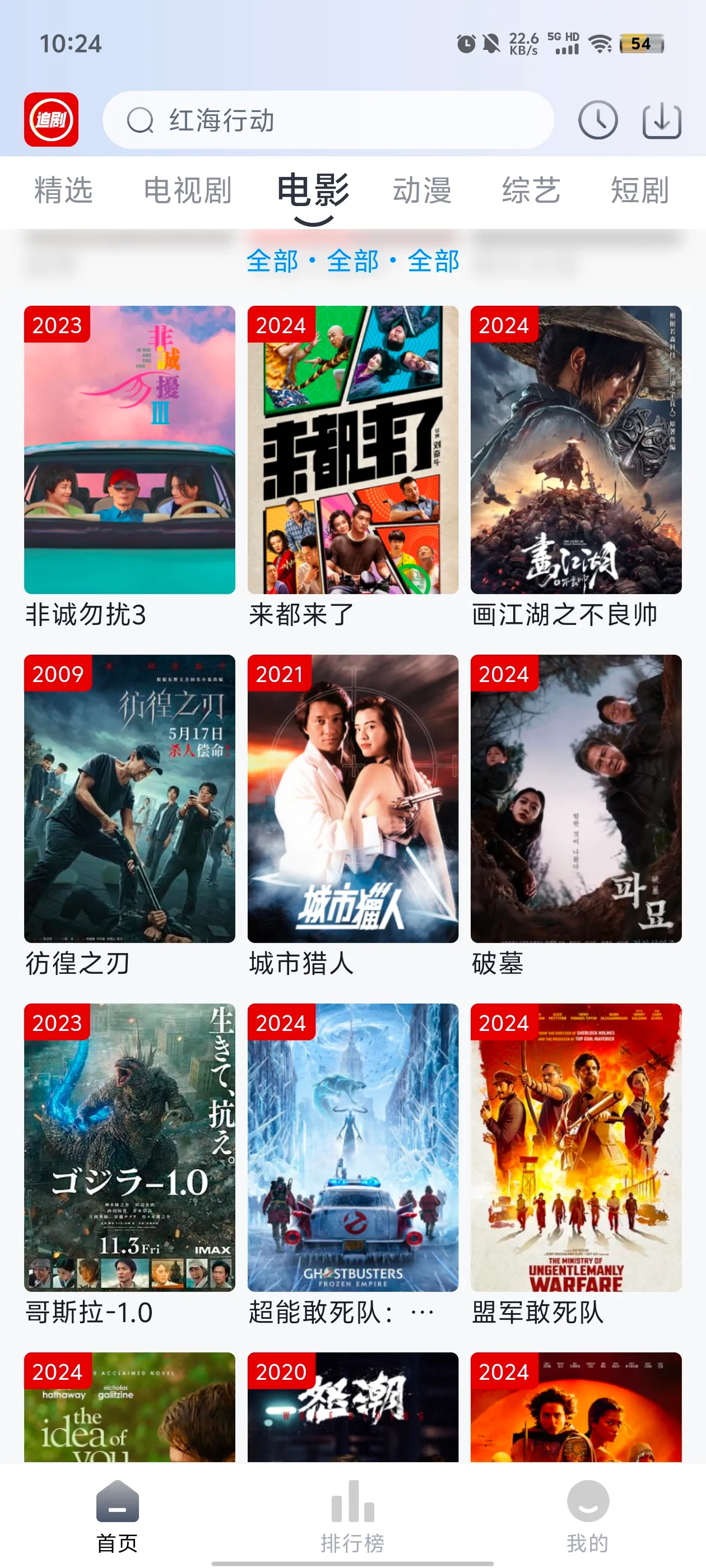Viewport: 706px width, 1568px height.
Task: Switch to the 电视剧 tab
Action: 188,190
